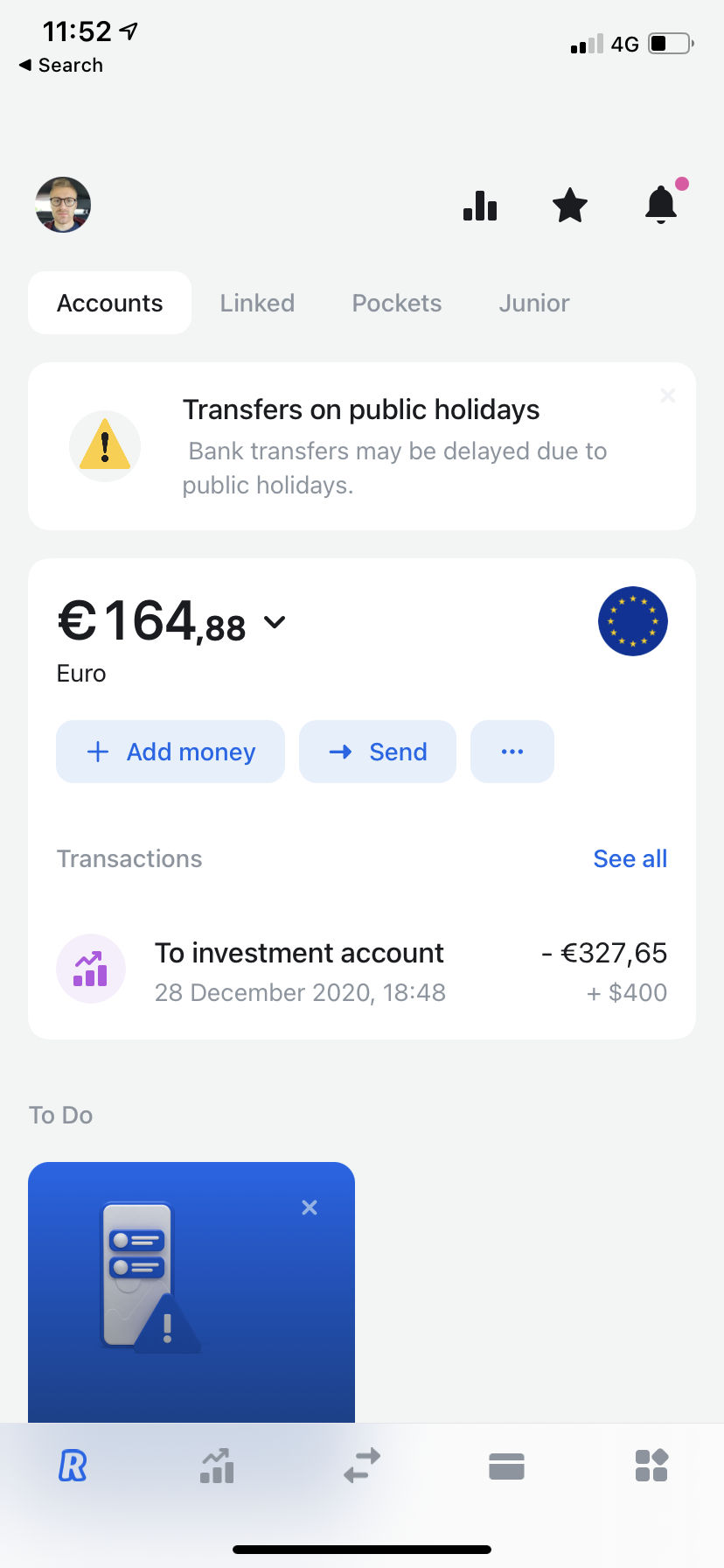This screenshot has width=724, height=1568.
Task: Open notifications via the bell icon
Action: pyautogui.click(x=661, y=206)
